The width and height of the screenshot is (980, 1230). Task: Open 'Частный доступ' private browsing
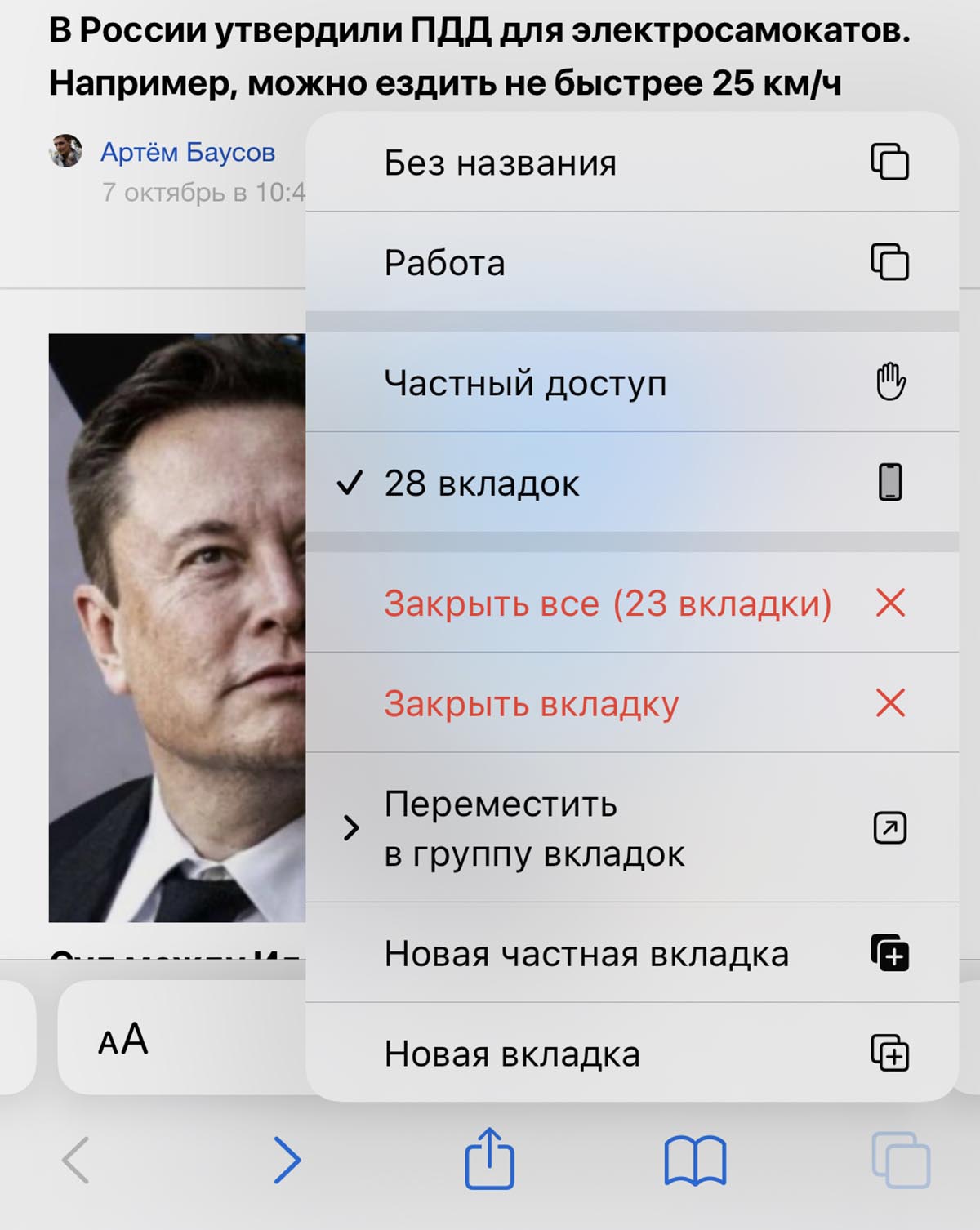[630, 382]
